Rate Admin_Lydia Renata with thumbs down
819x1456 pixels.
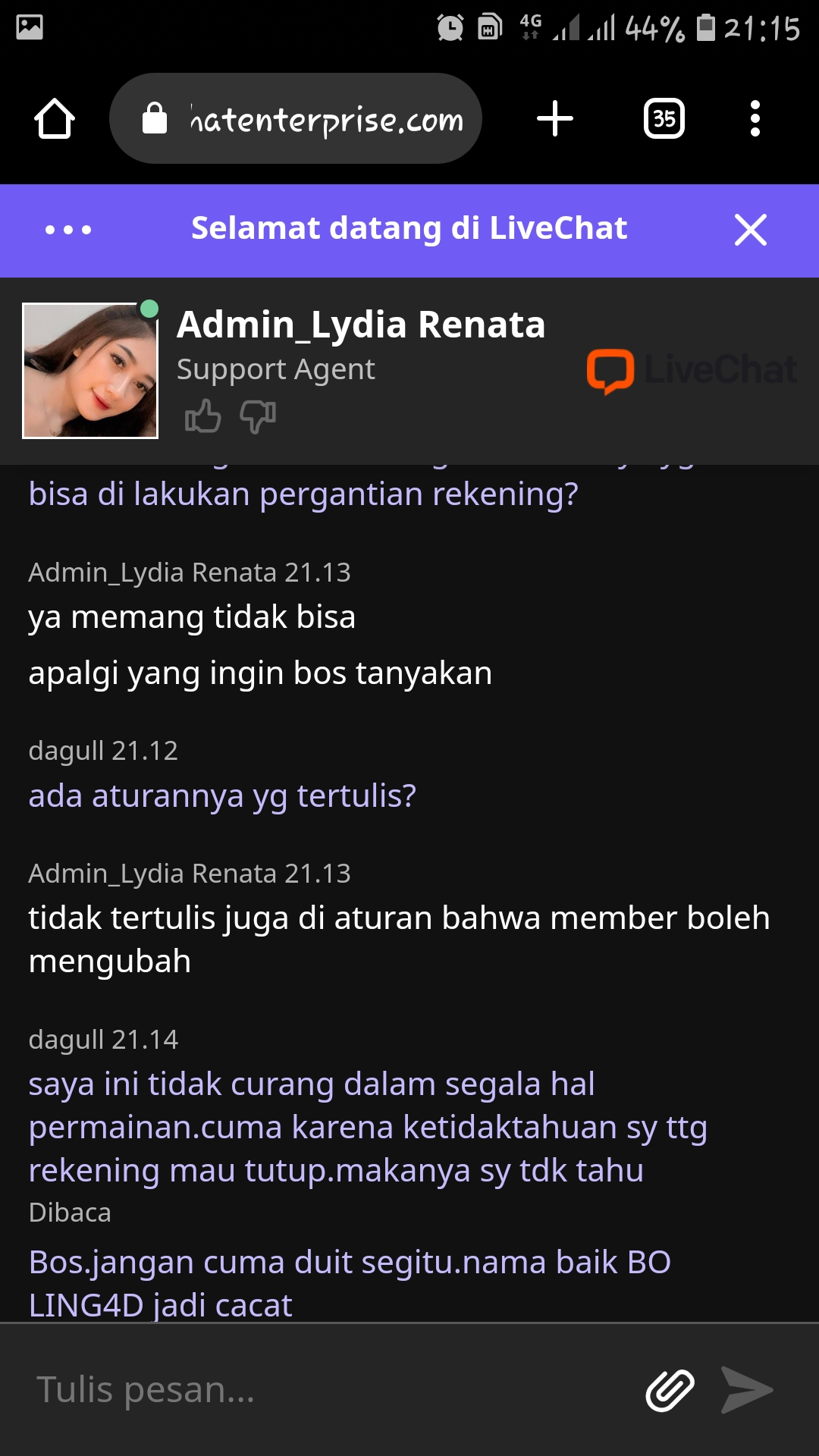tap(258, 417)
